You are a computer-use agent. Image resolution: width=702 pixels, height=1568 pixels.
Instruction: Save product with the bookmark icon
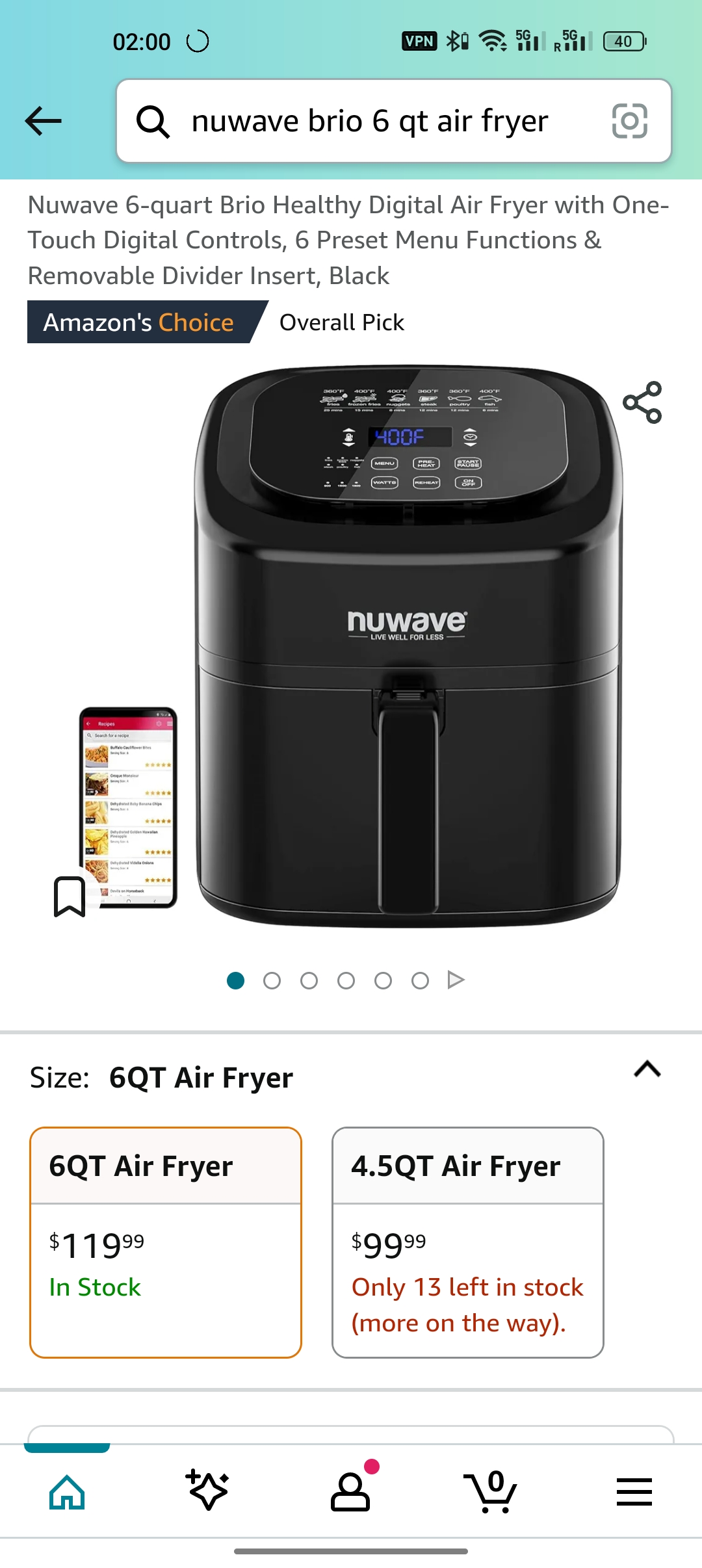tap(70, 896)
